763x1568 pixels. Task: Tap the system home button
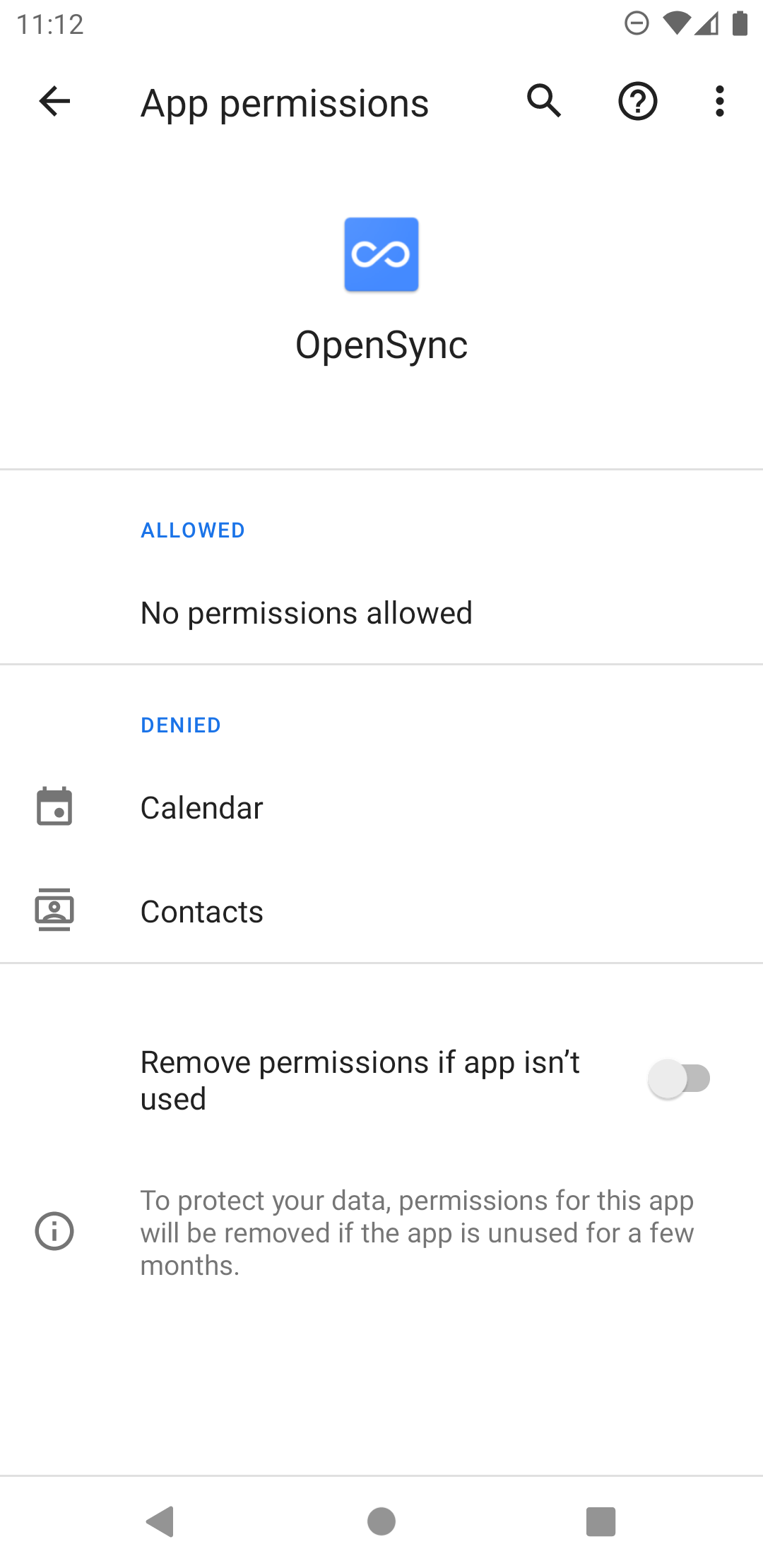381,1521
